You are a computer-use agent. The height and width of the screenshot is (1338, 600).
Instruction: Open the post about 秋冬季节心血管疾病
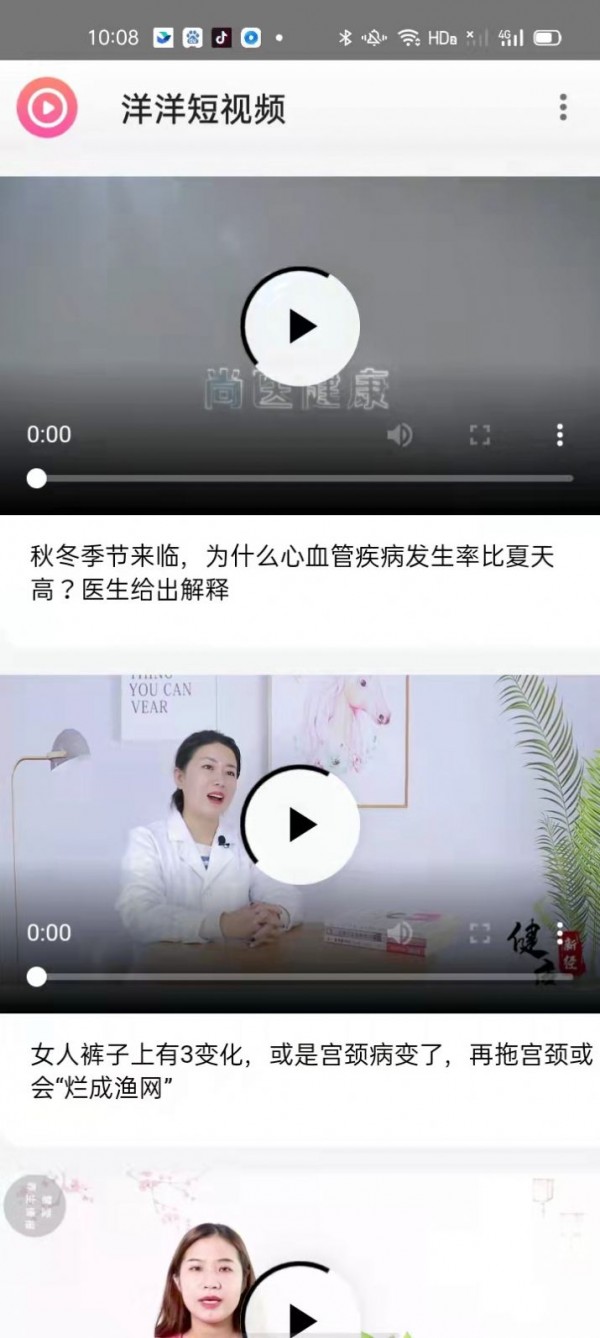pos(292,573)
